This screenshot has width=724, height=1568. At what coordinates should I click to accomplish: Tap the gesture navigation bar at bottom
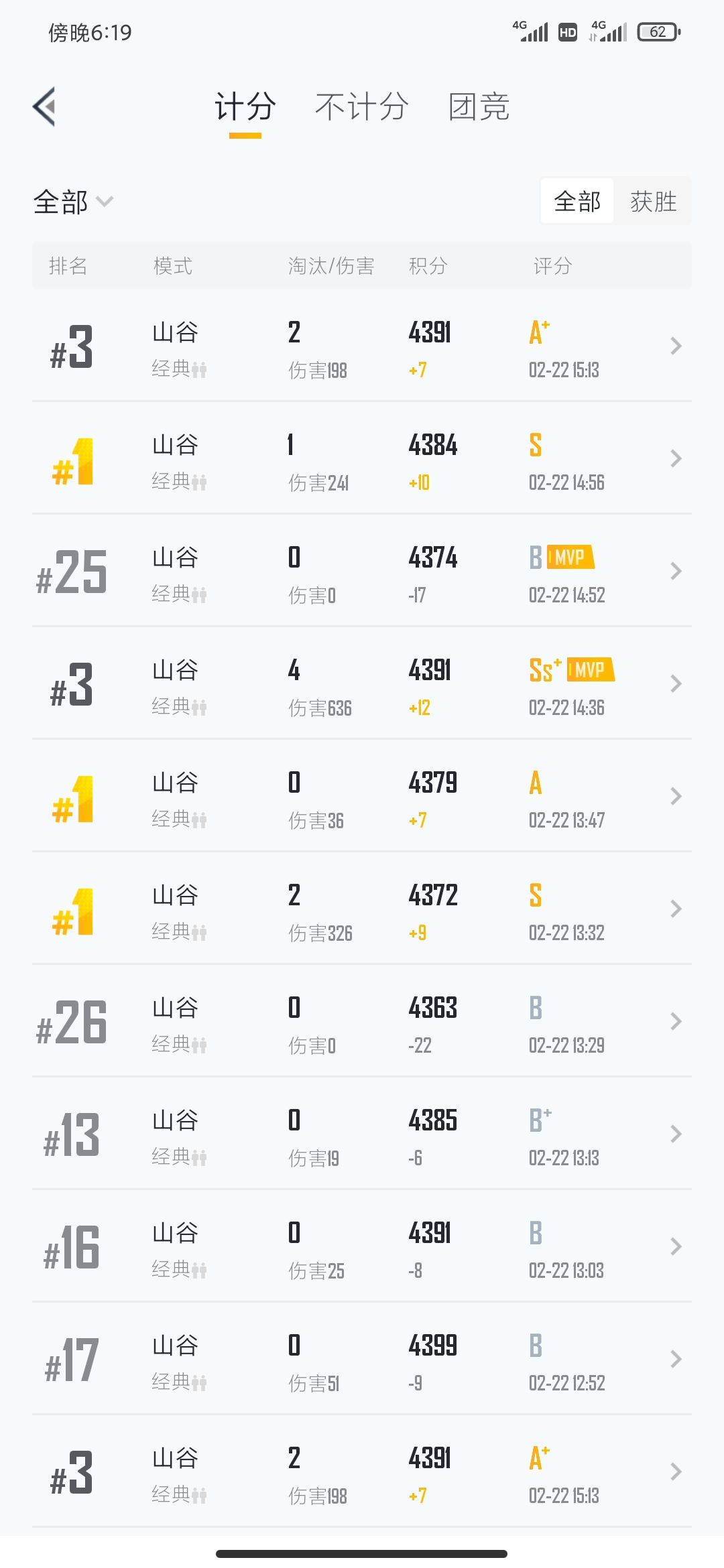(x=362, y=1553)
